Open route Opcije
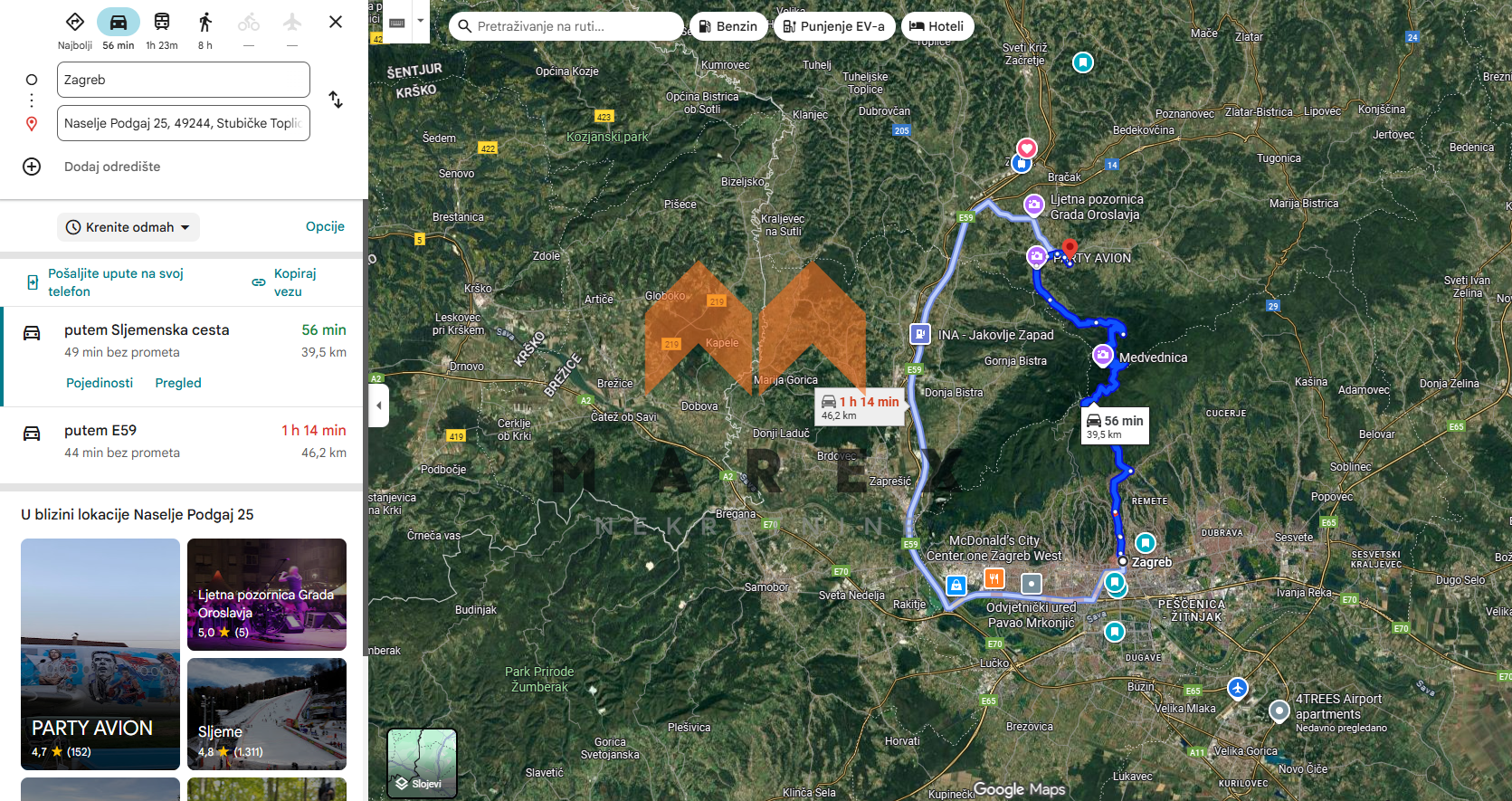Screen dimensions: 1512x801 click(x=325, y=226)
